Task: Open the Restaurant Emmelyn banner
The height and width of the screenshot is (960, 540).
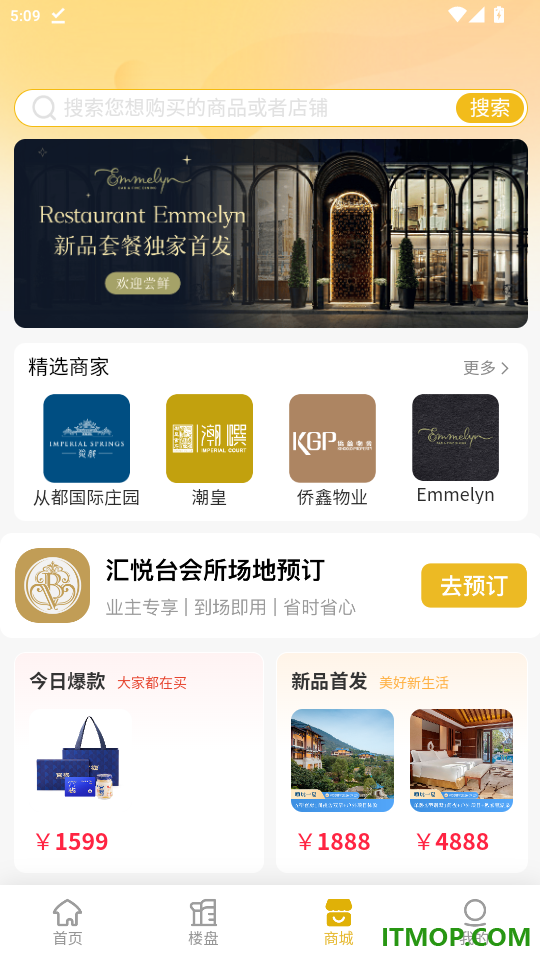Action: click(x=271, y=233)
